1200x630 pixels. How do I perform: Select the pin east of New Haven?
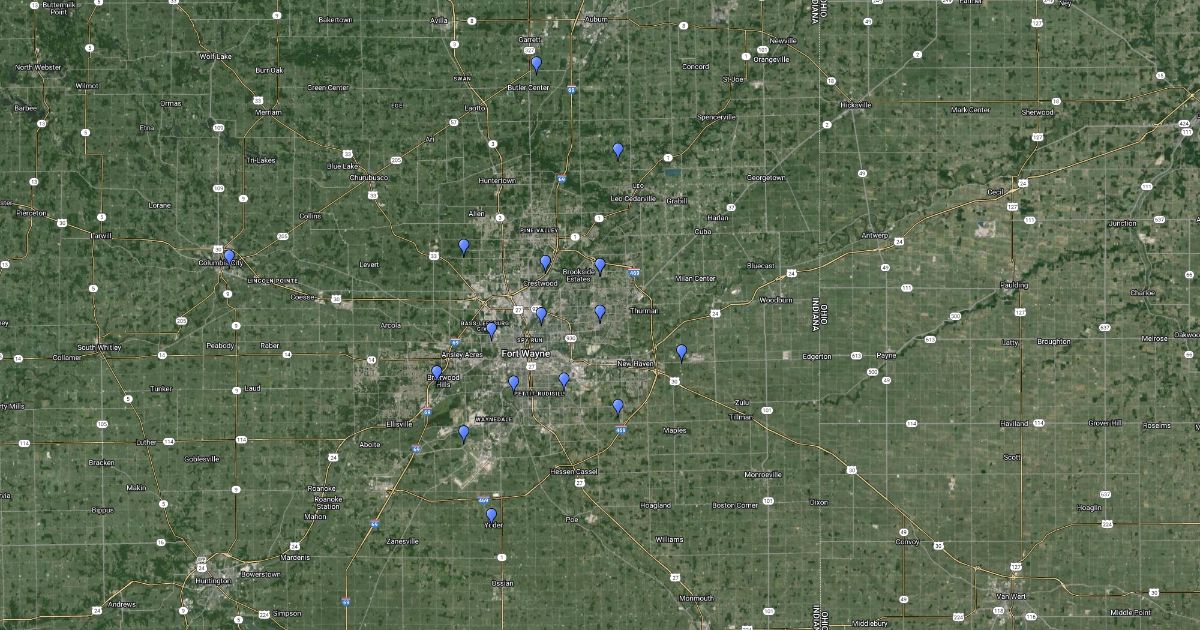pyautogui.click(x=682, y=352)
